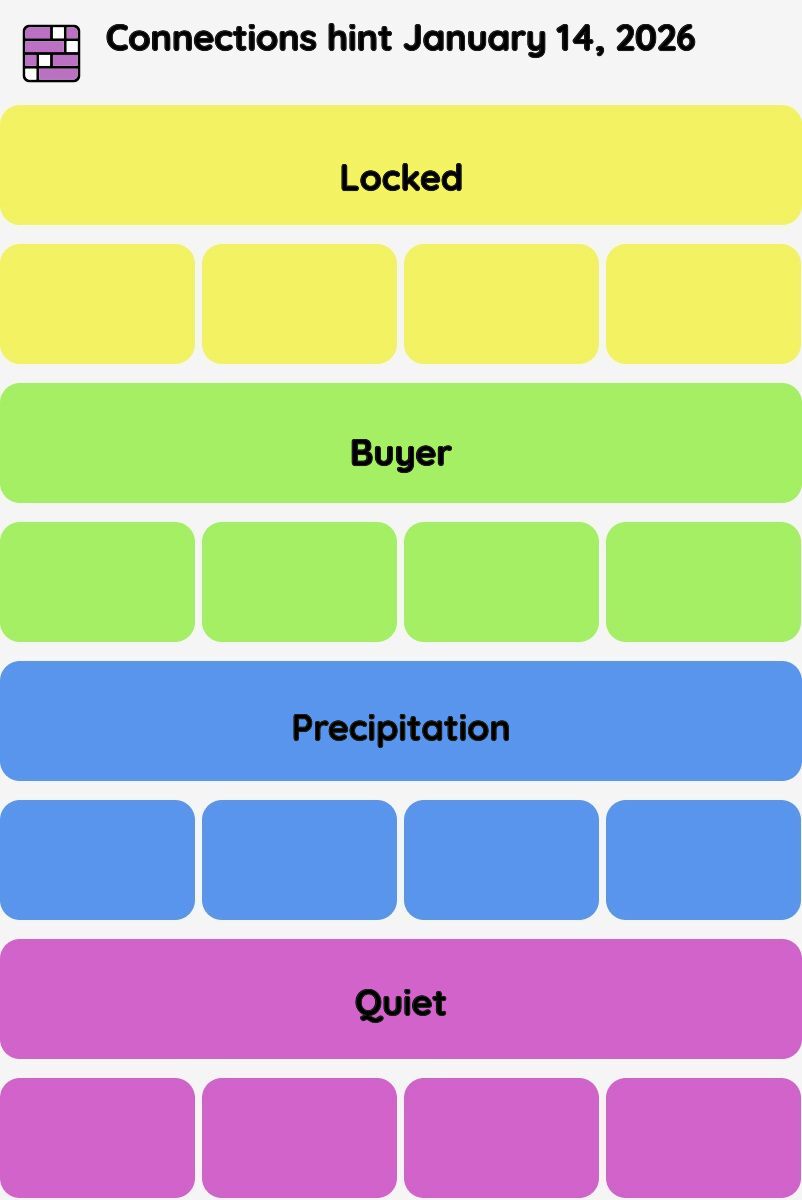Reveal the yellow Locked category
The image size is (802, 1200).
tap(401, 166)
